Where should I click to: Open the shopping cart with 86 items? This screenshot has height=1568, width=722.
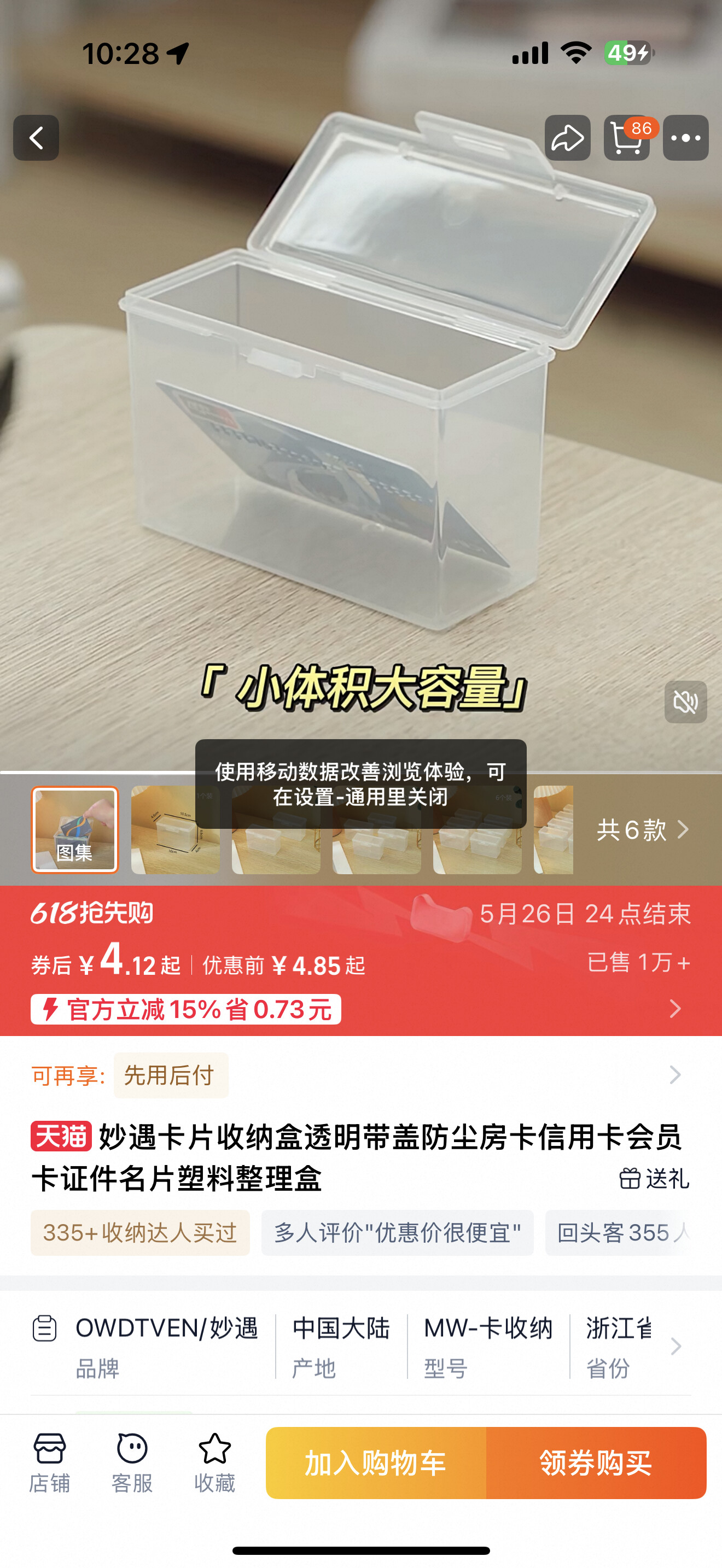pyautogui.click(x=626, y=138)
